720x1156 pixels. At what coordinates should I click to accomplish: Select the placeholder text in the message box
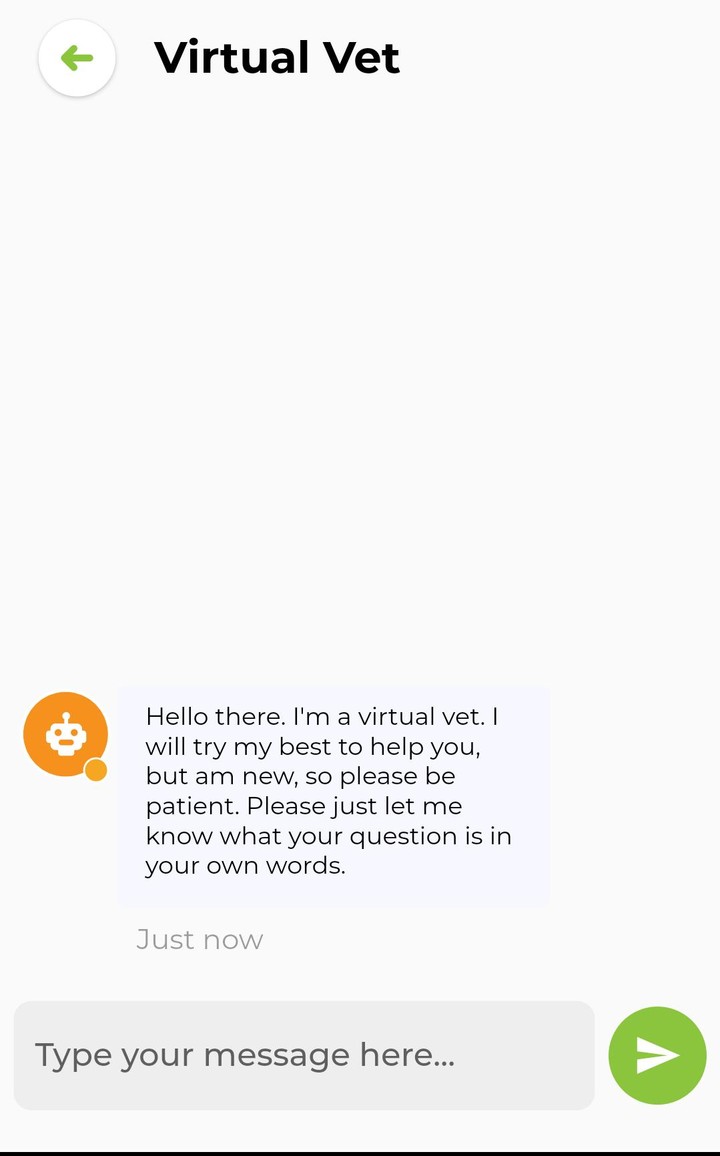245,1054
